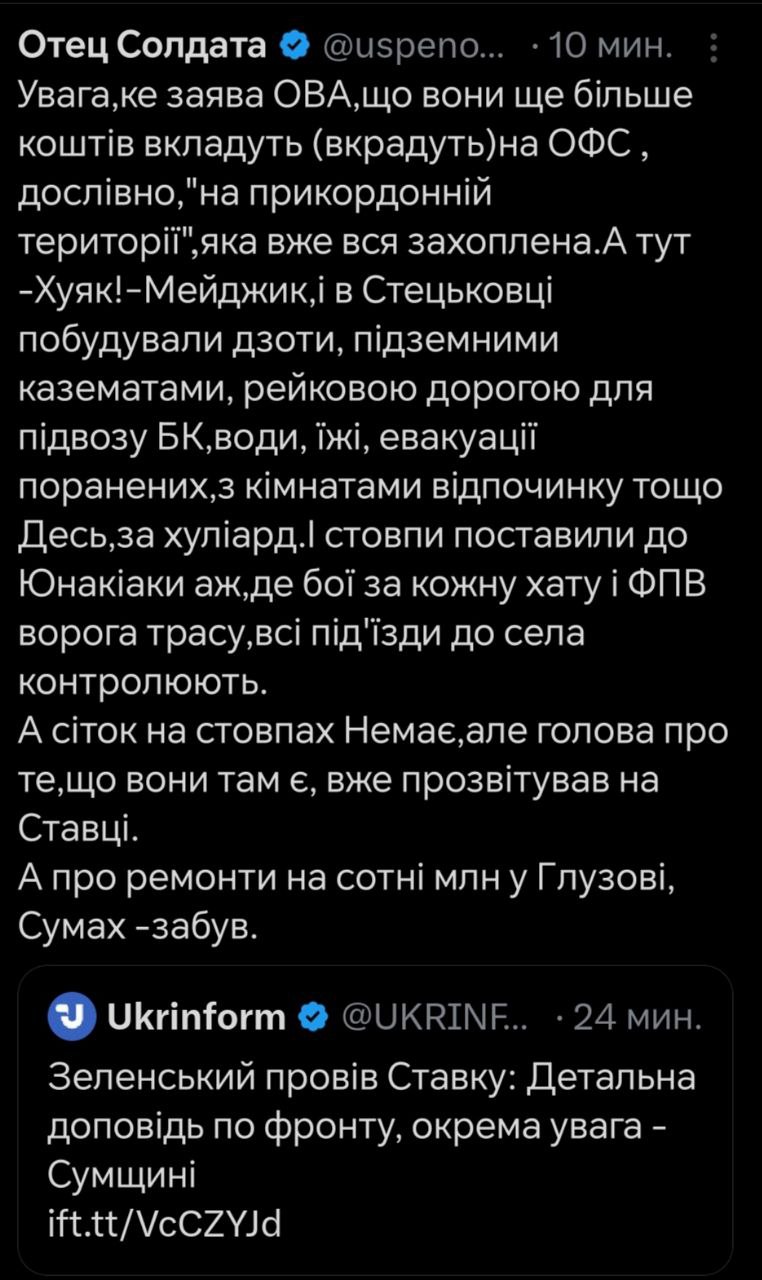Open the overflow menu on Отец Солдата's post

[x=712, y=47]
